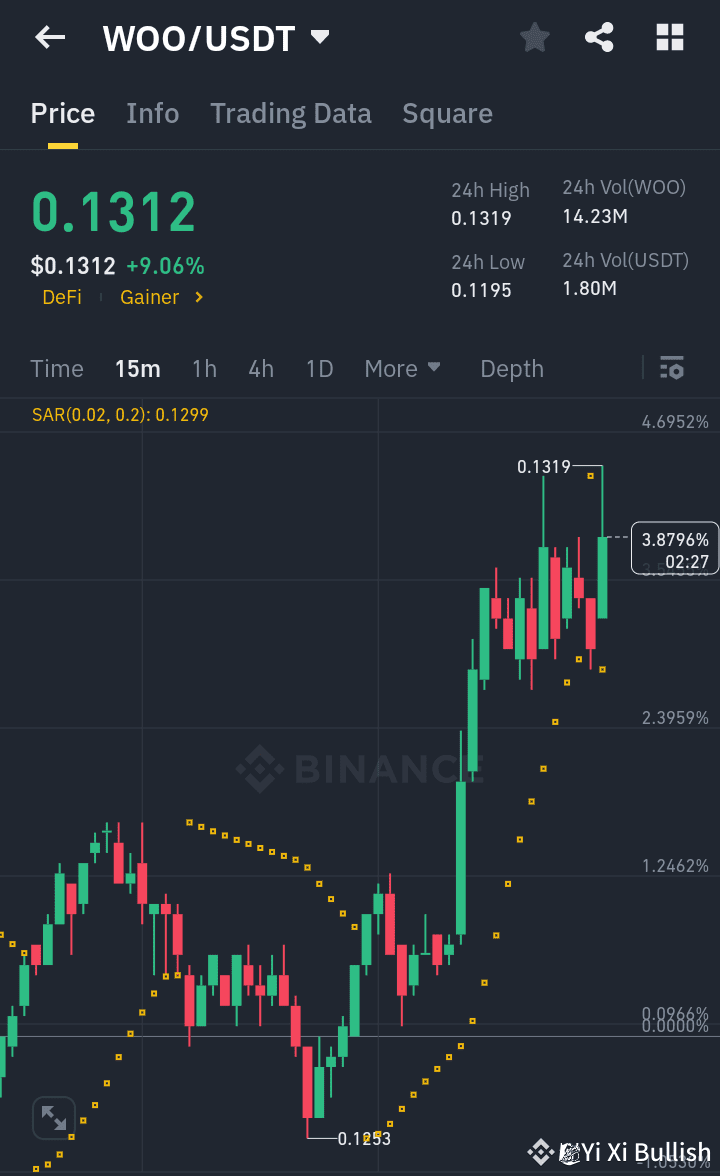Open chart indicator settings icon

671,368
